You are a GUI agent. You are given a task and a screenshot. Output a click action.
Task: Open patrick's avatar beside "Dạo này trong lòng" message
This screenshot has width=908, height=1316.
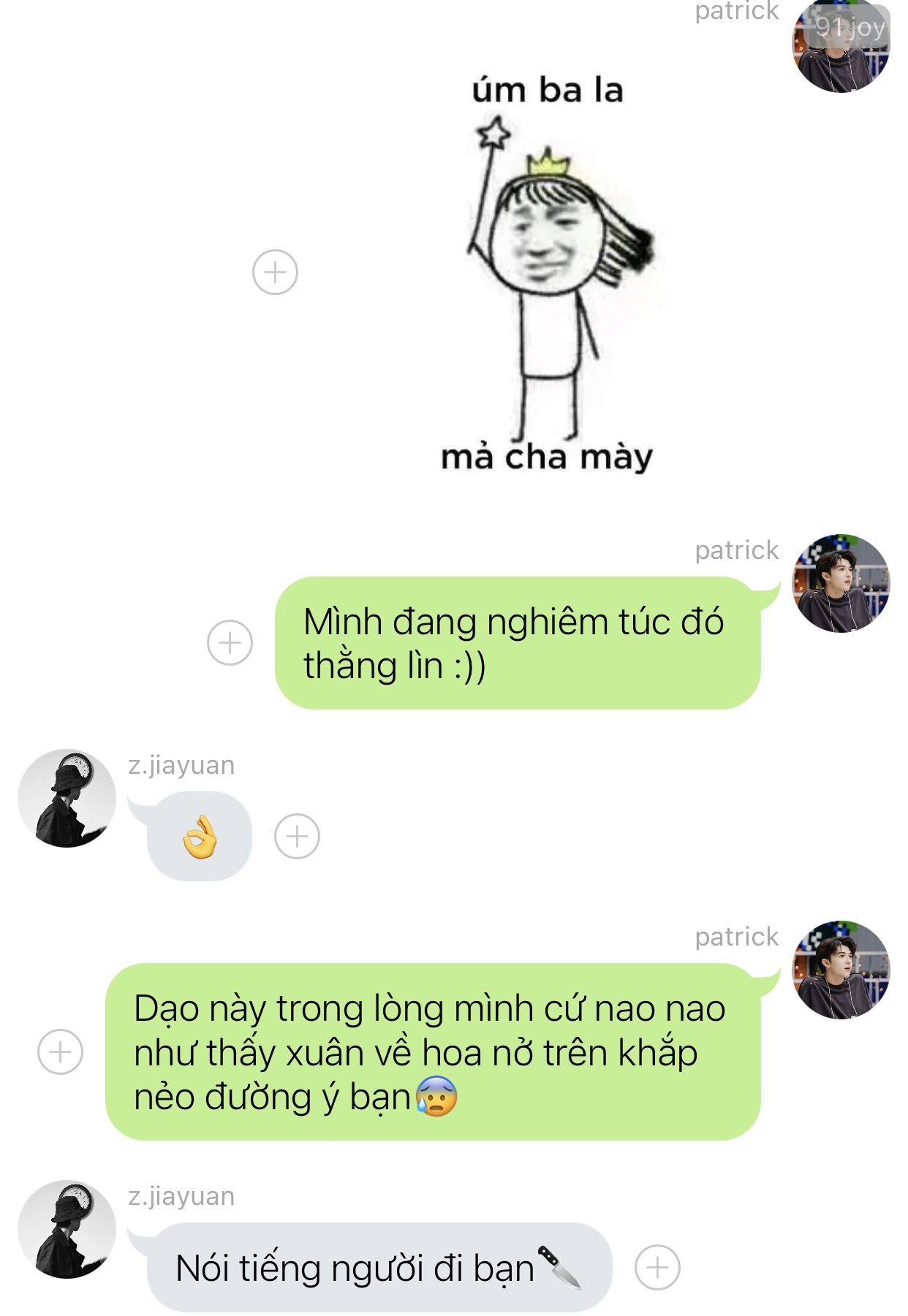pyautogui.click(x=841, y=970)
